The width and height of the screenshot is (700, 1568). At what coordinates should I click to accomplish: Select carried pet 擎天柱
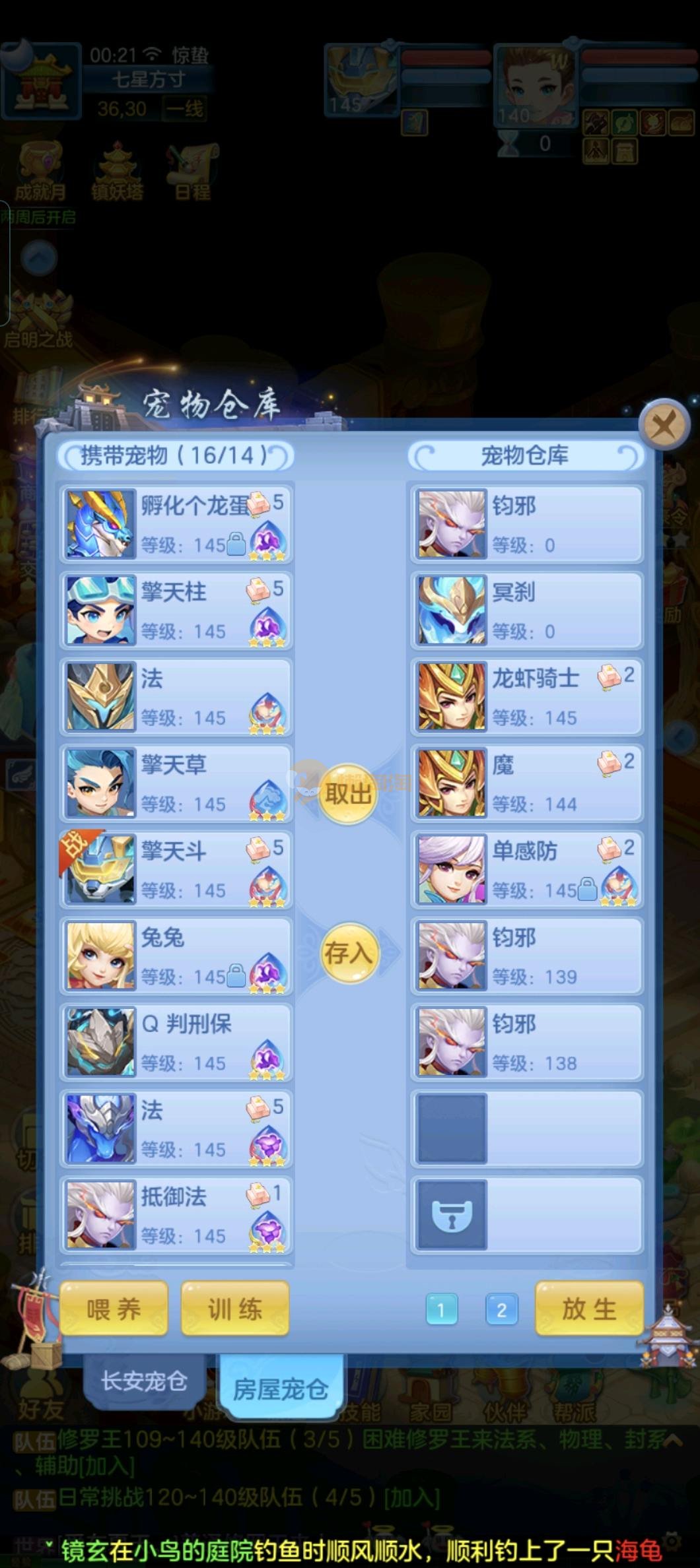tap(176, 610)
